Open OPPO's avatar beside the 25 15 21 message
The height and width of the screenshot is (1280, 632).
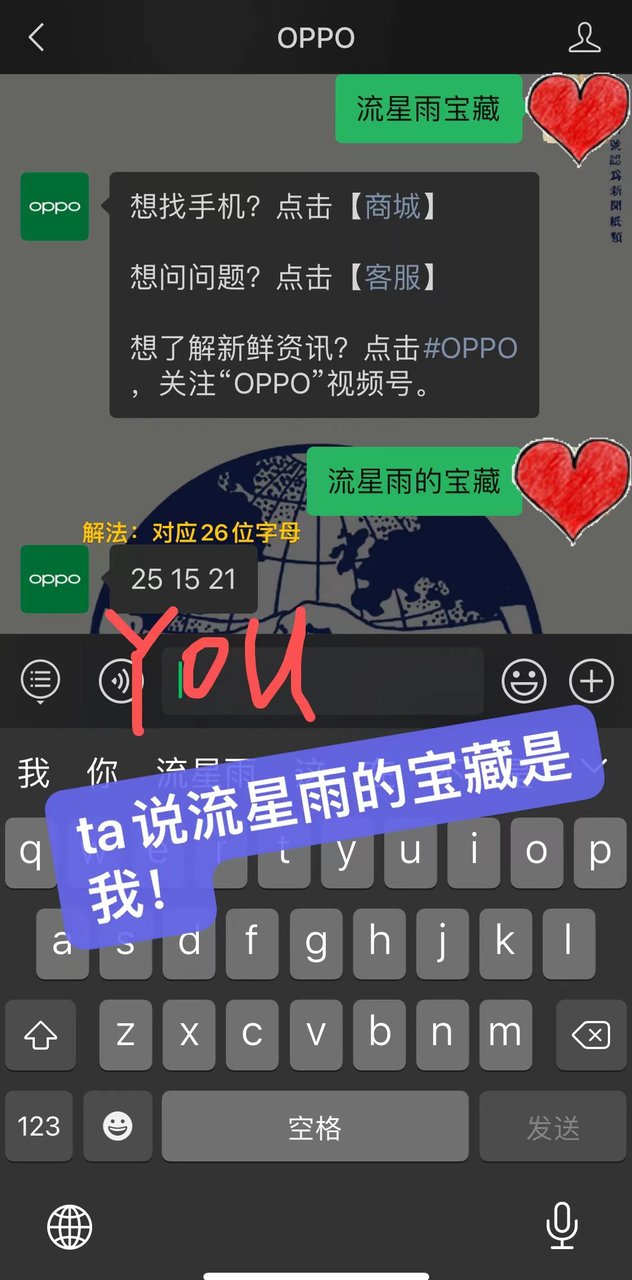point(54,579)
